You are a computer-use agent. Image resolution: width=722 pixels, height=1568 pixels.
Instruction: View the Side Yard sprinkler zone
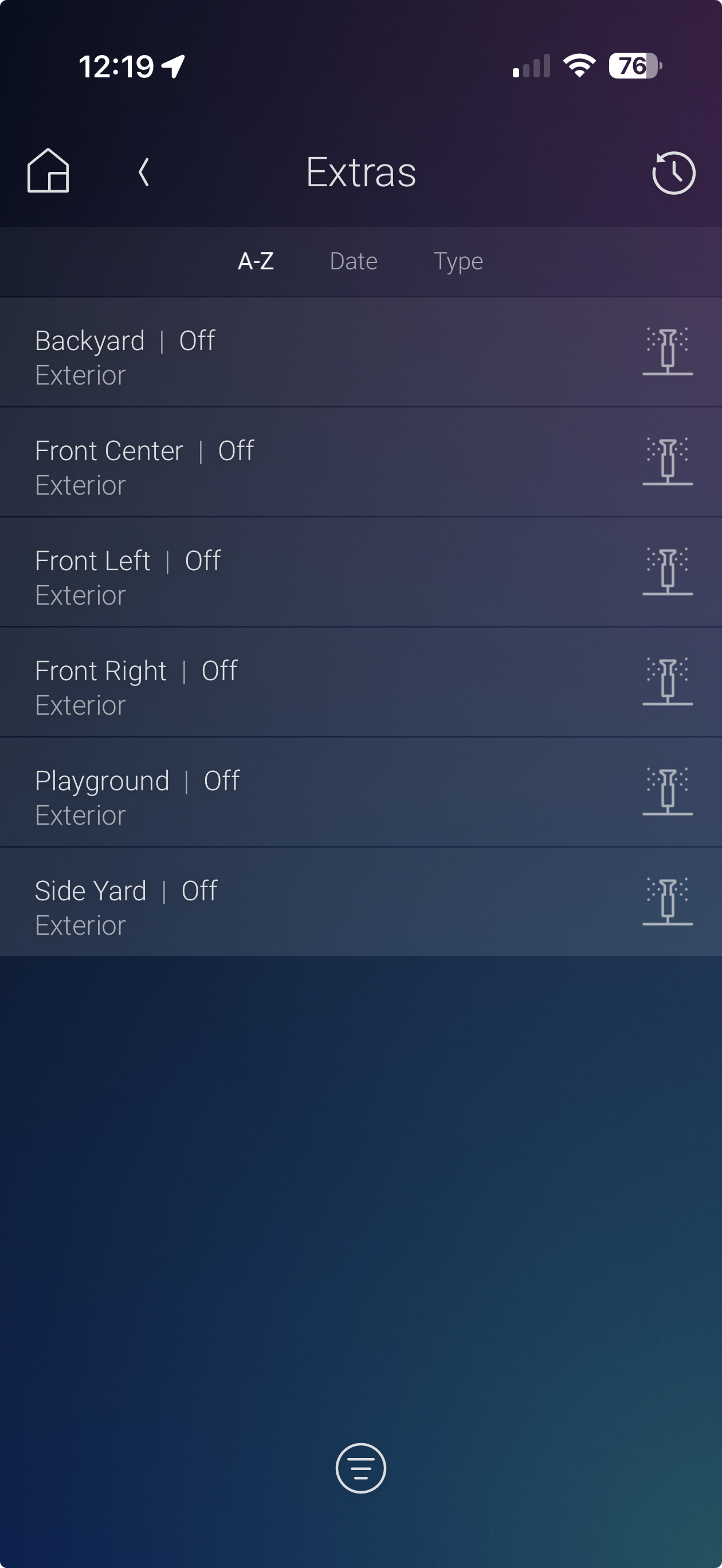(360, 902)
